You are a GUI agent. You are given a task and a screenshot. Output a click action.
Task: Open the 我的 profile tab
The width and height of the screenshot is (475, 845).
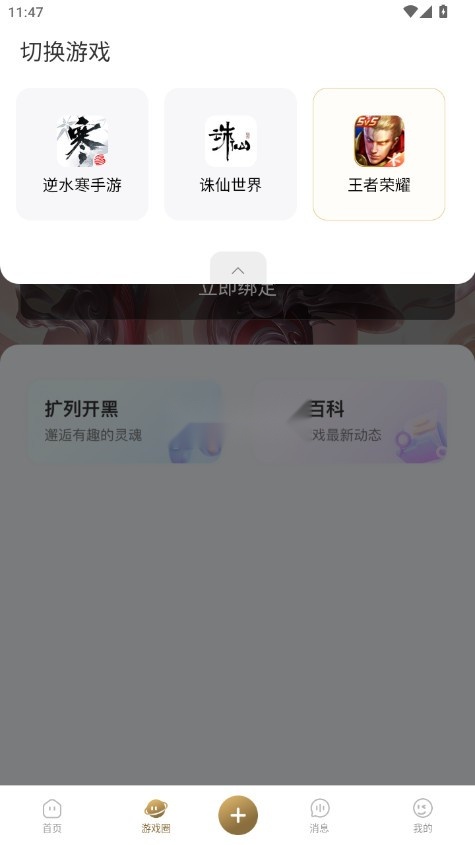pyautogui.click(x=423, y=816)
